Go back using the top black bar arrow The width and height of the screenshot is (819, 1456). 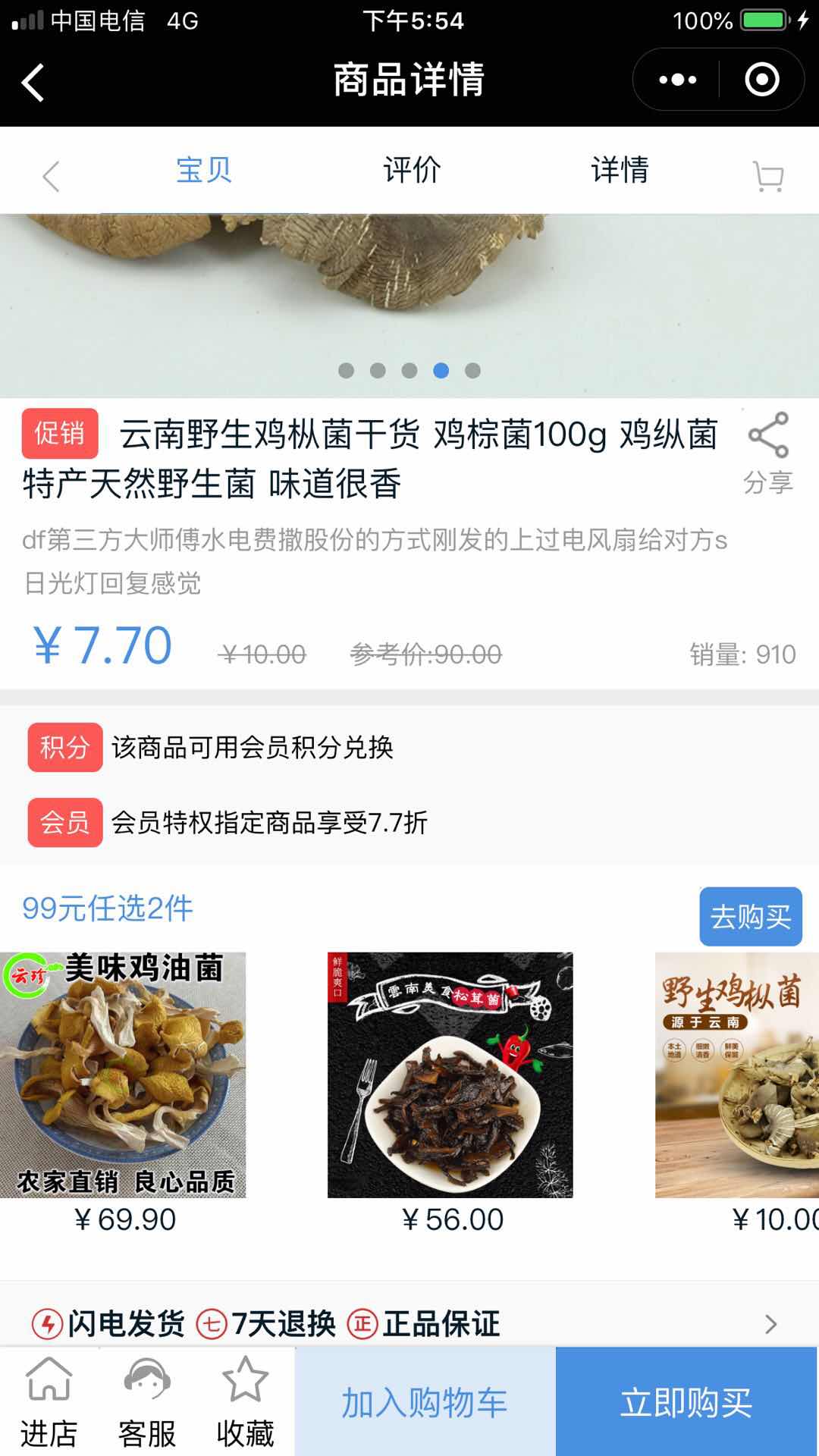tap(33, 81)
